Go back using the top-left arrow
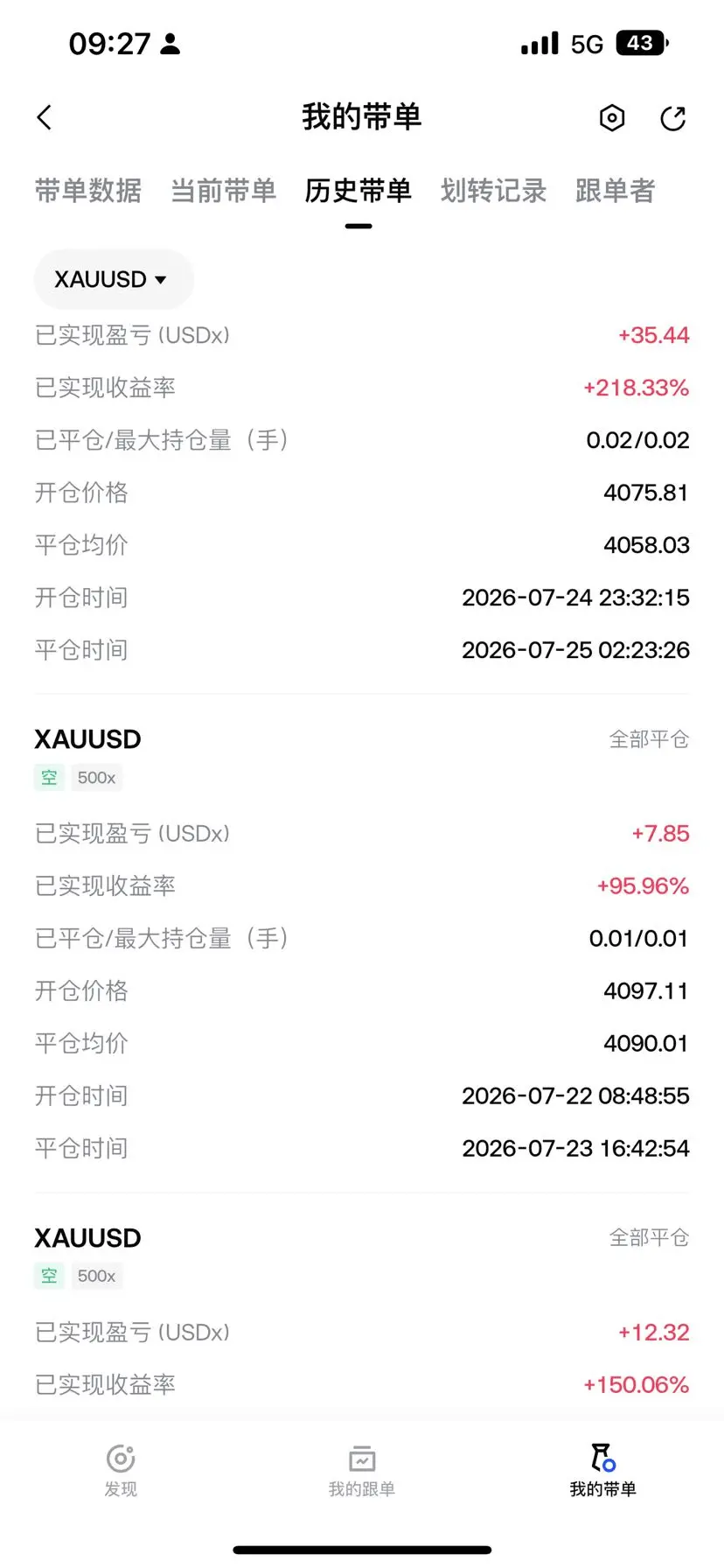The width and height of the screenshot is (724, 1568). point(45,117)
